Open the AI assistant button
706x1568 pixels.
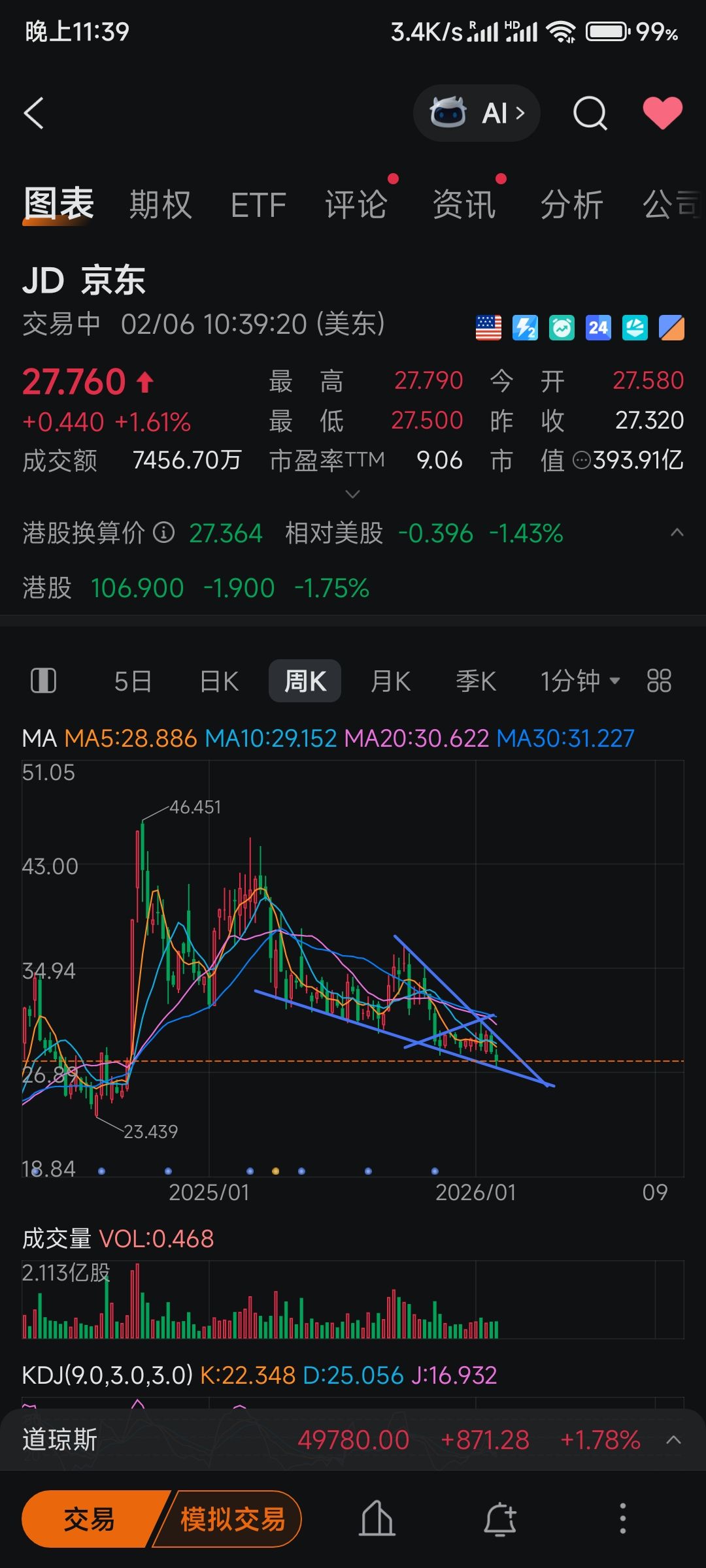click(x=477, y=114)
